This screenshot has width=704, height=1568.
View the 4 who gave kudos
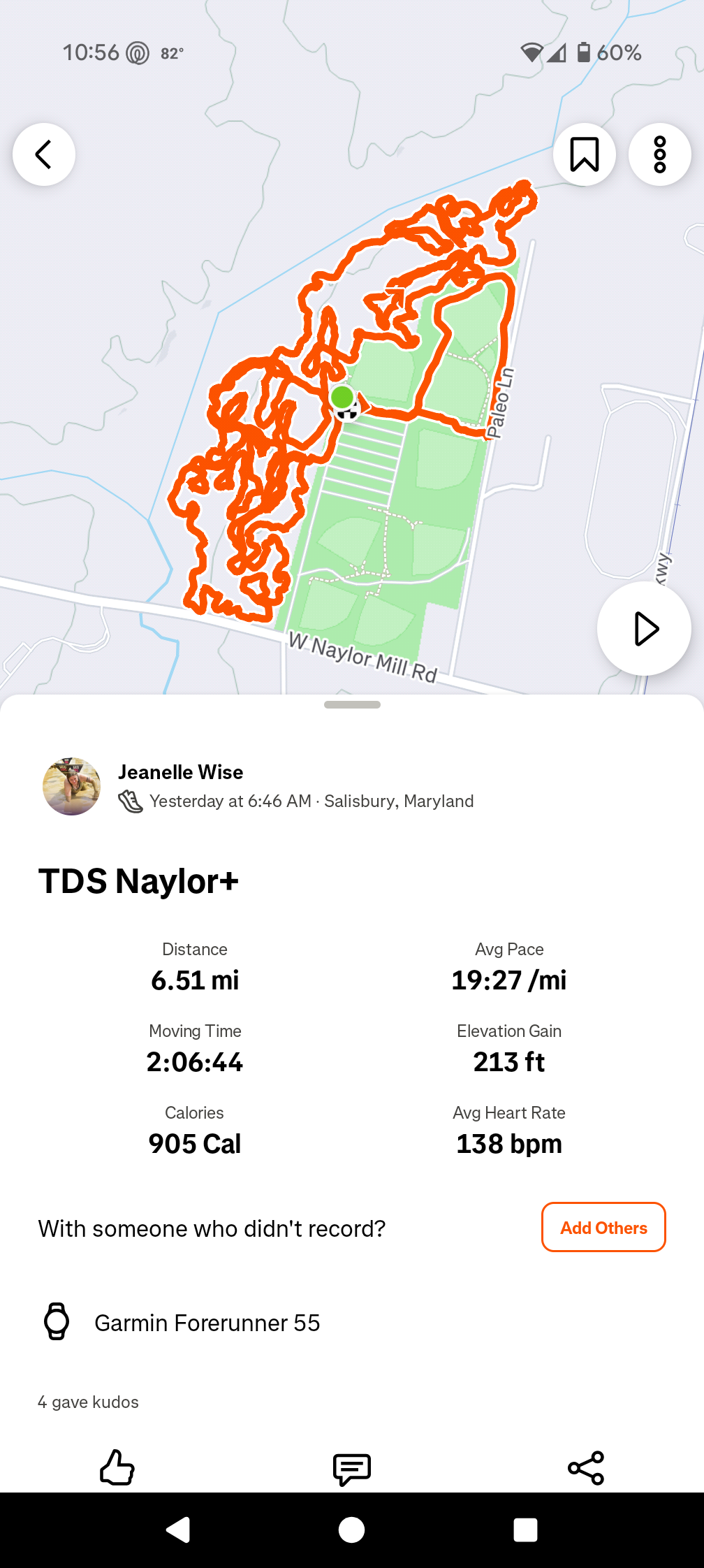tap(89, 1402)
